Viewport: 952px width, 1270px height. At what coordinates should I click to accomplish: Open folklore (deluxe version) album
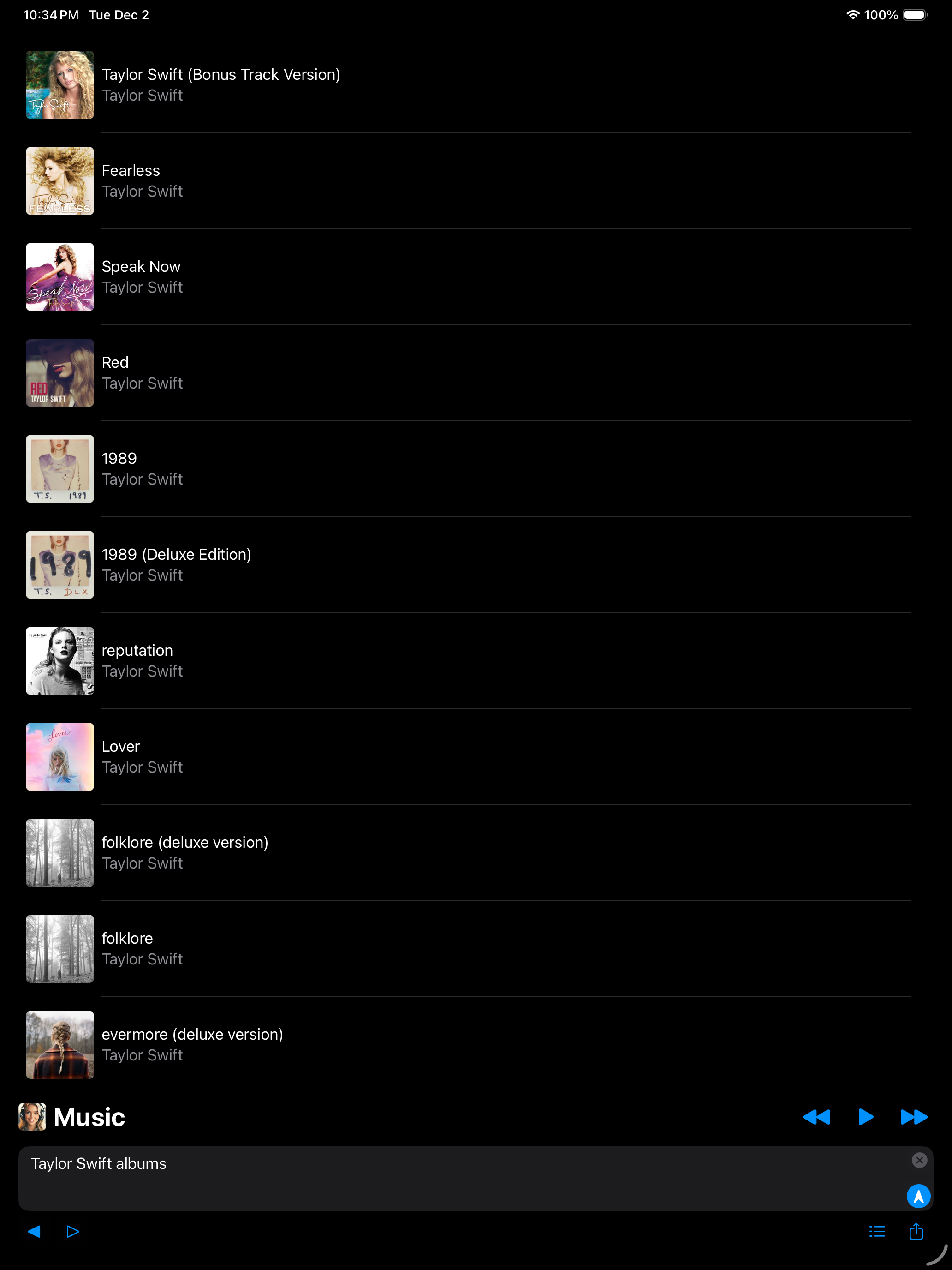[185, 852]
